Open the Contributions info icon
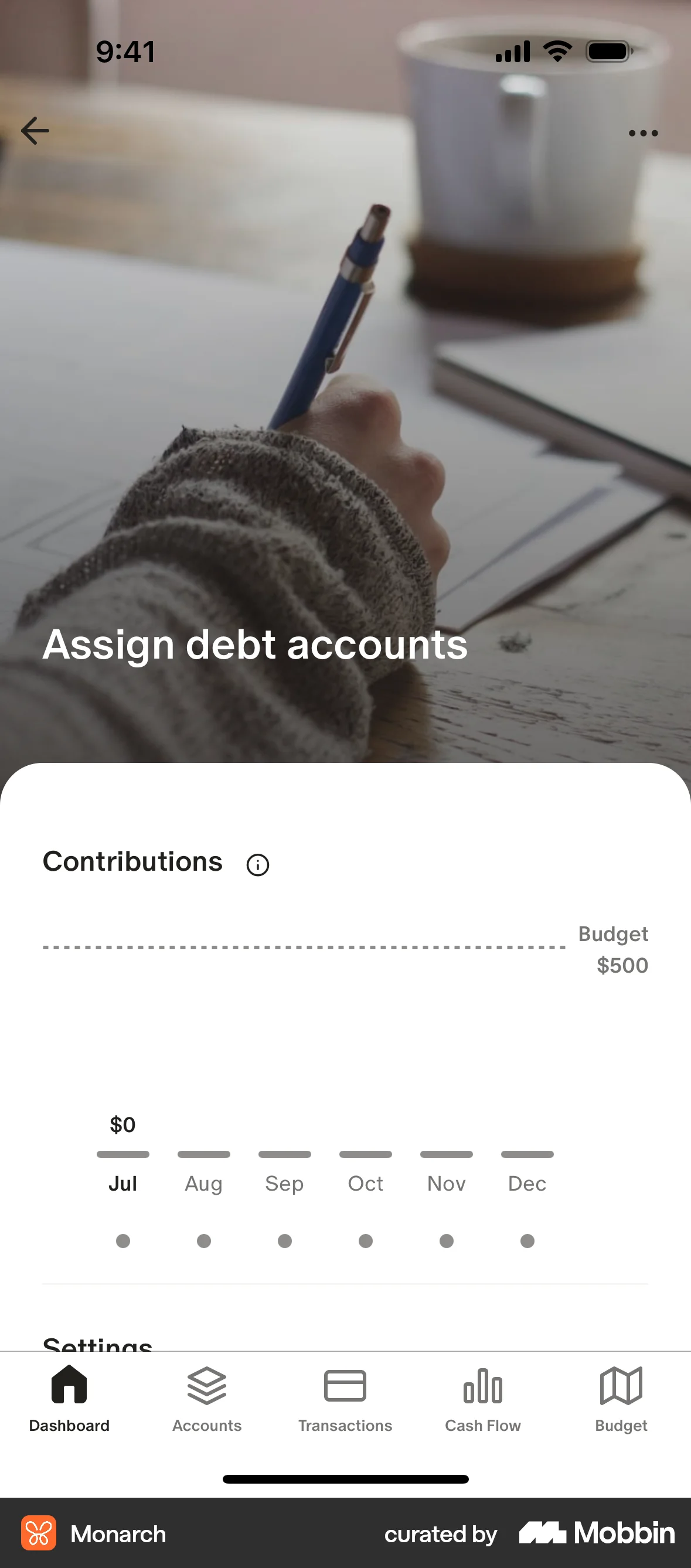This screenshot has width=691, height=1568. [x=257, y=864]
